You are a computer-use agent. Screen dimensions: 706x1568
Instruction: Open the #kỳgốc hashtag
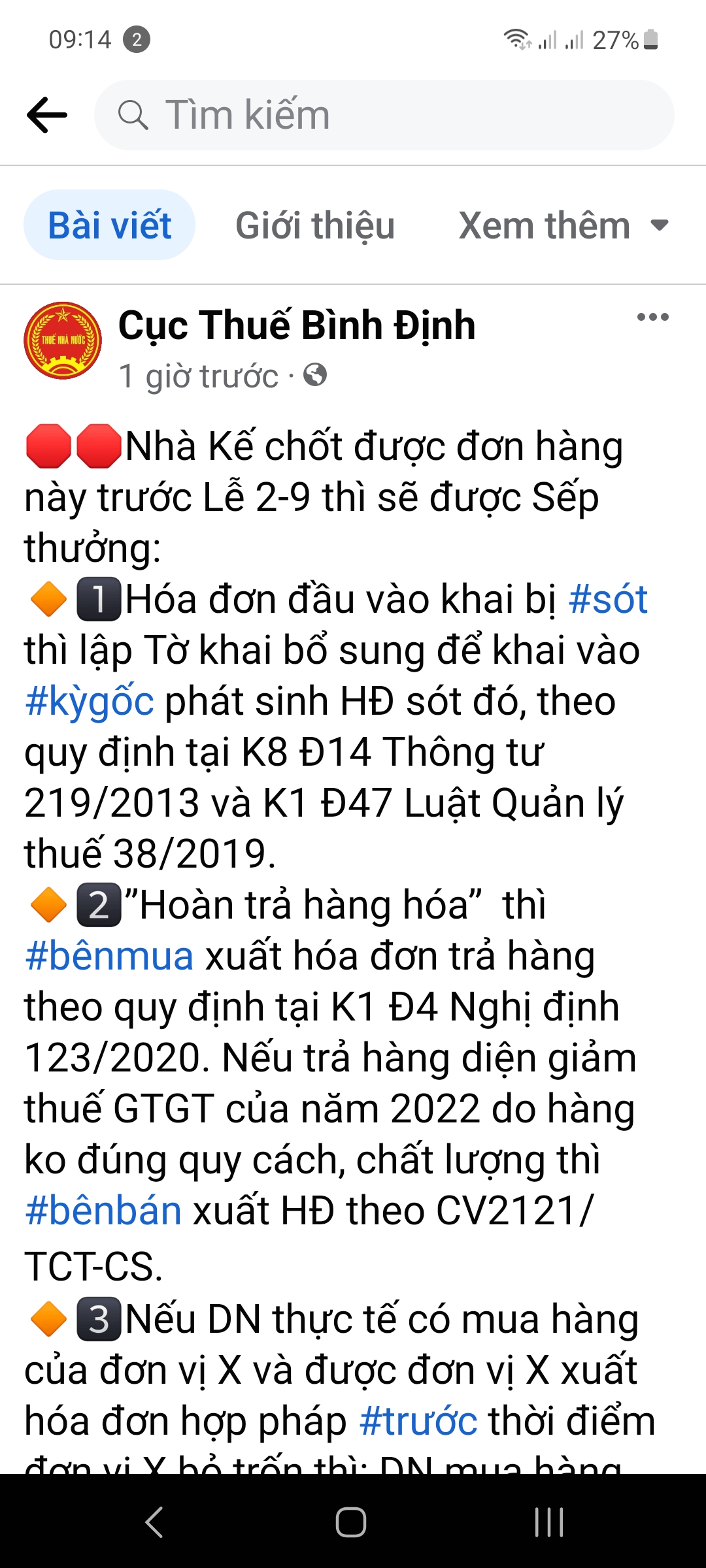90,702
